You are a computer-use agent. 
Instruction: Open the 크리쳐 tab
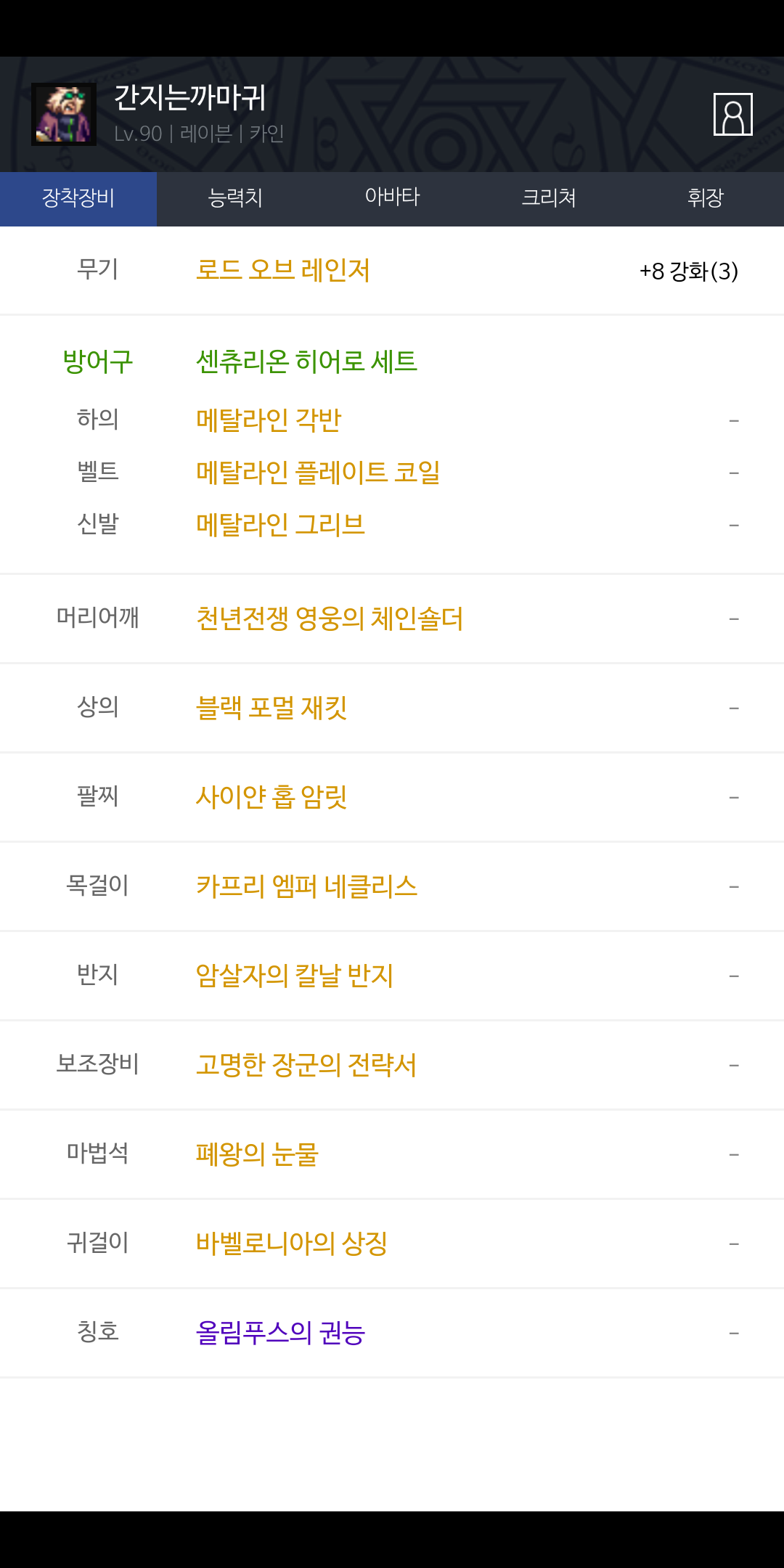pos(549,198)
